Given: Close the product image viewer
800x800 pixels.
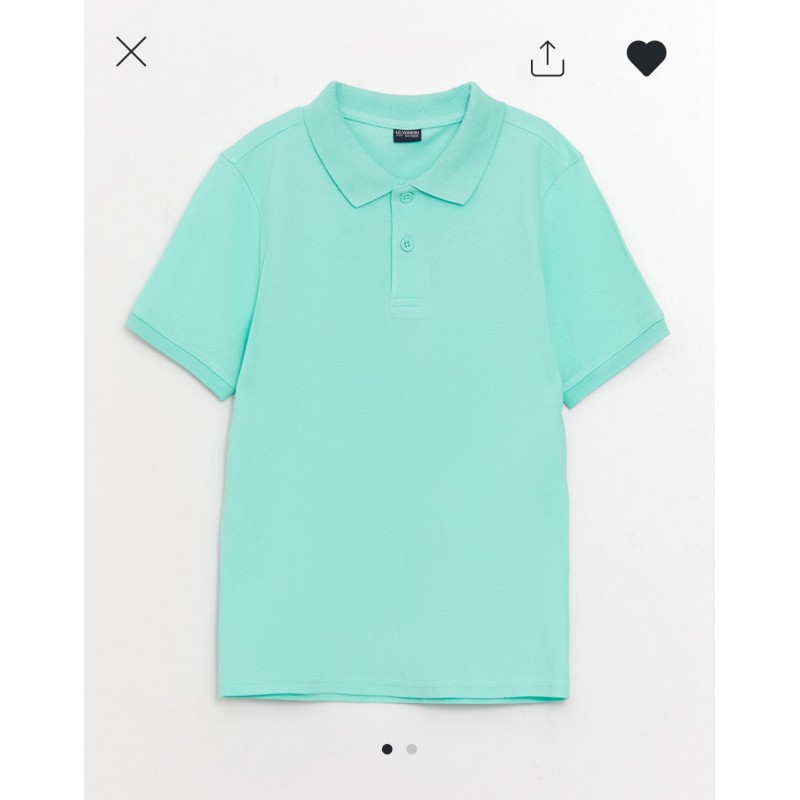Looking at the screenshot, I should [131, 52].
